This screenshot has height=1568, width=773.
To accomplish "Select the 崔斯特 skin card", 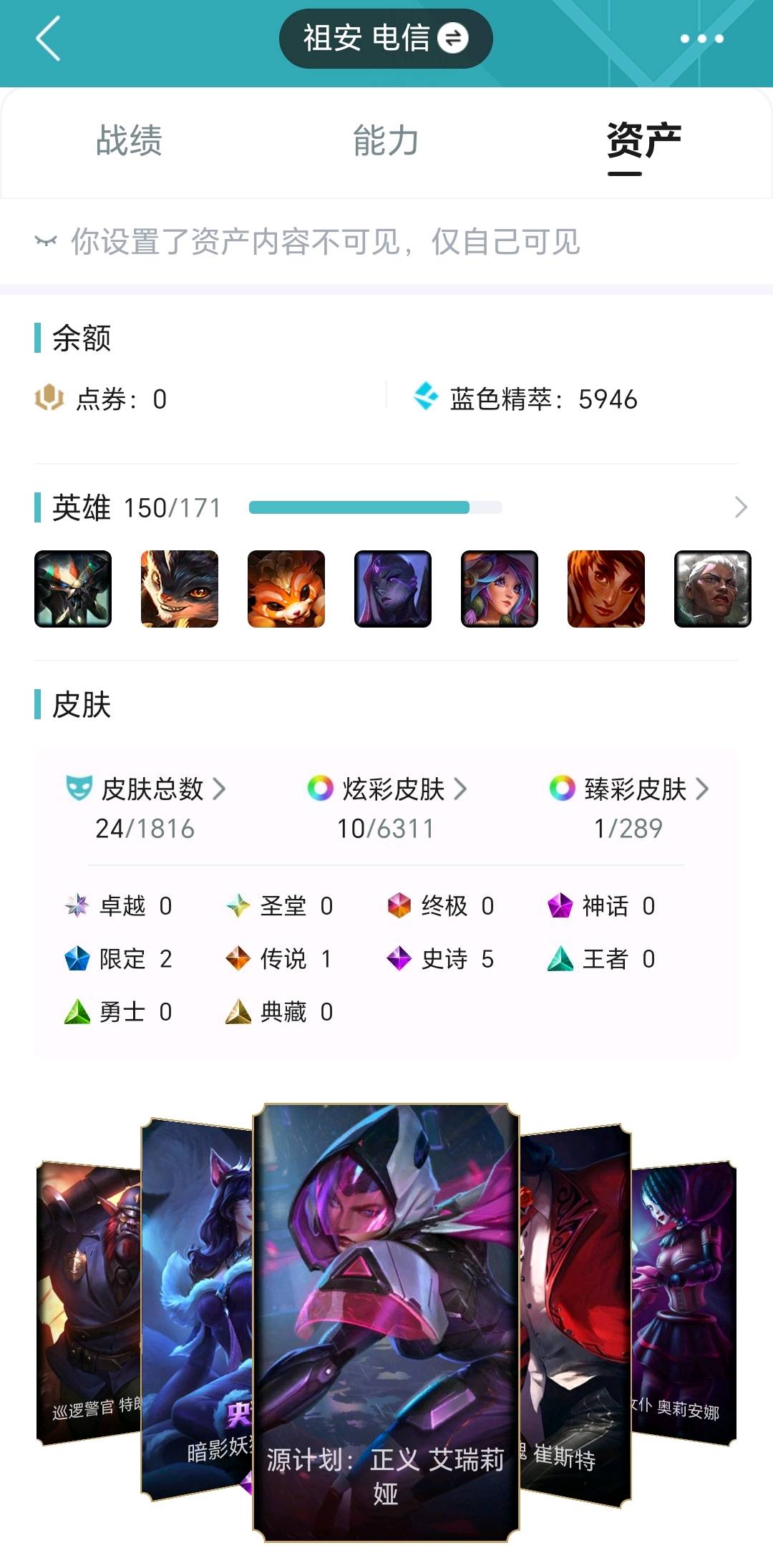I will 575,1315.
